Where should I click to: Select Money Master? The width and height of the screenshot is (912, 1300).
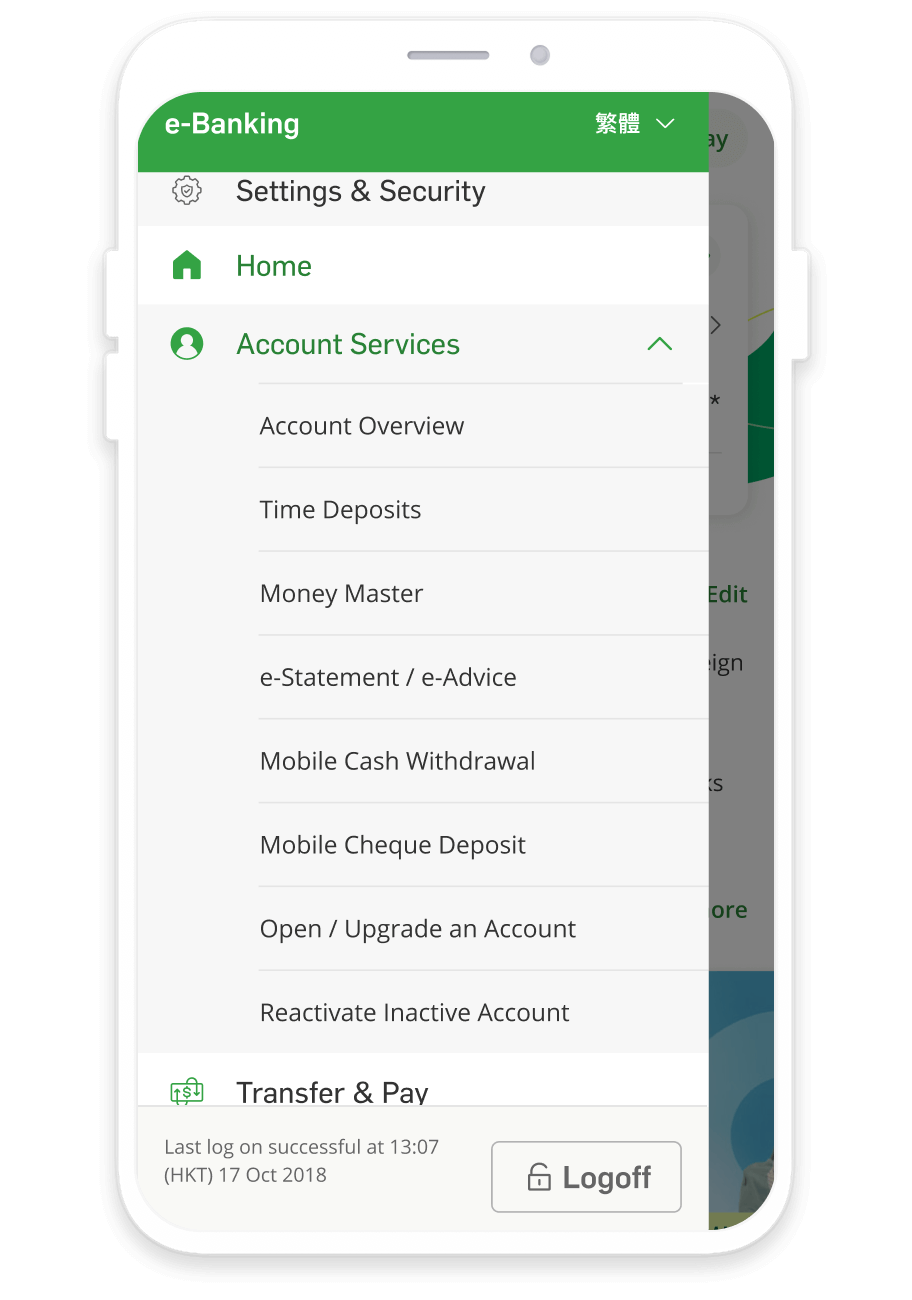(341, 594)
